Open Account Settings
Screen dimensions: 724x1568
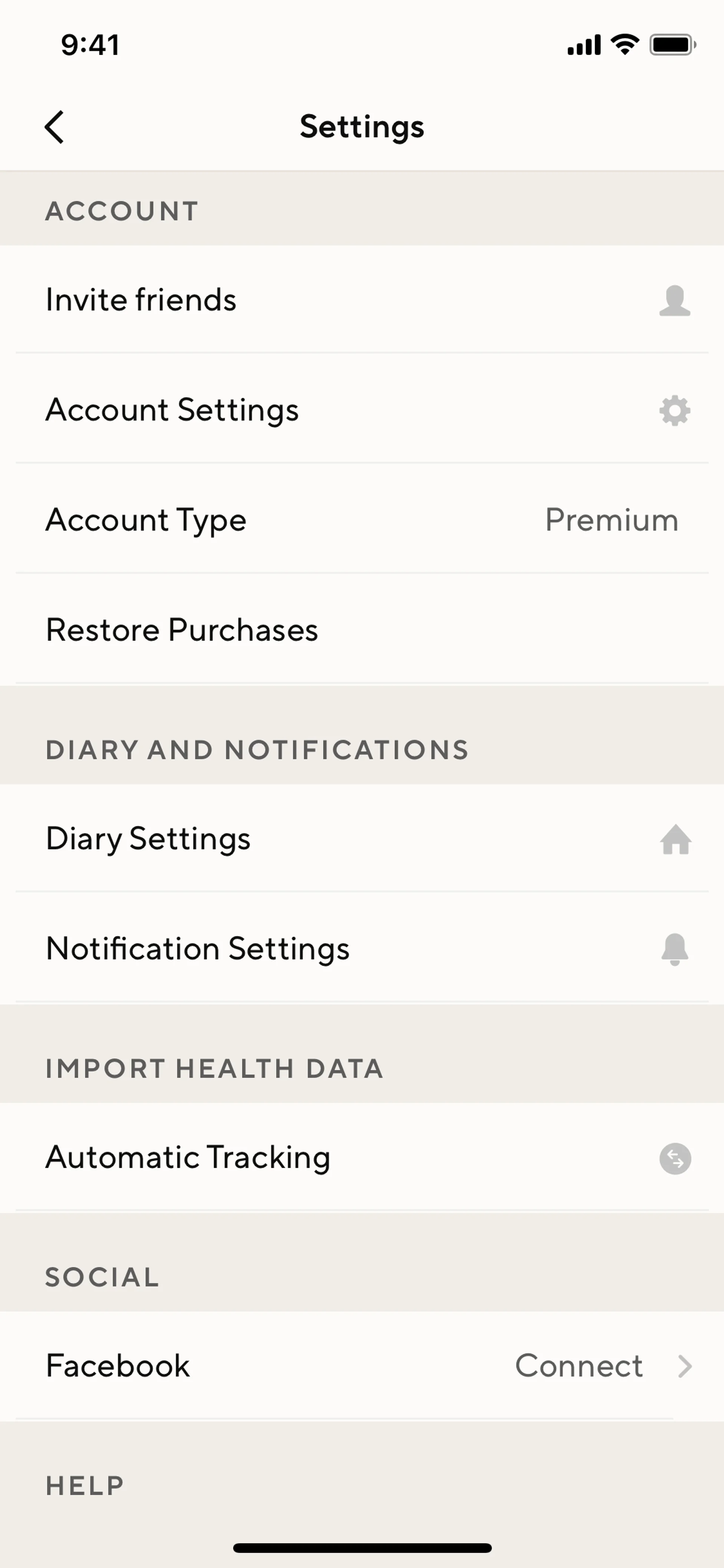[x=362, y=410]
